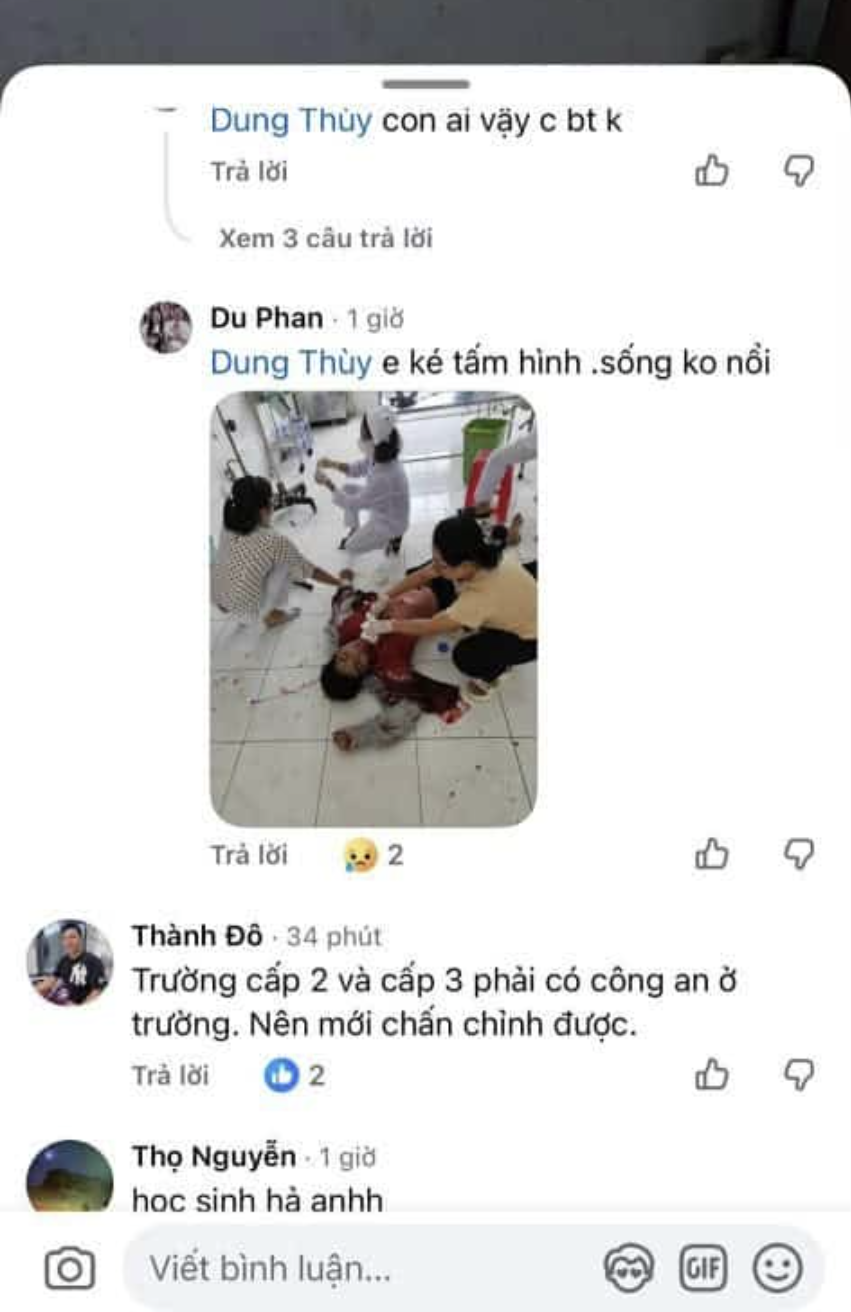Open the emoji smiley picker
This screenshot has height=1312, width=851.
pyautogui.click(x=777, y=1269)
